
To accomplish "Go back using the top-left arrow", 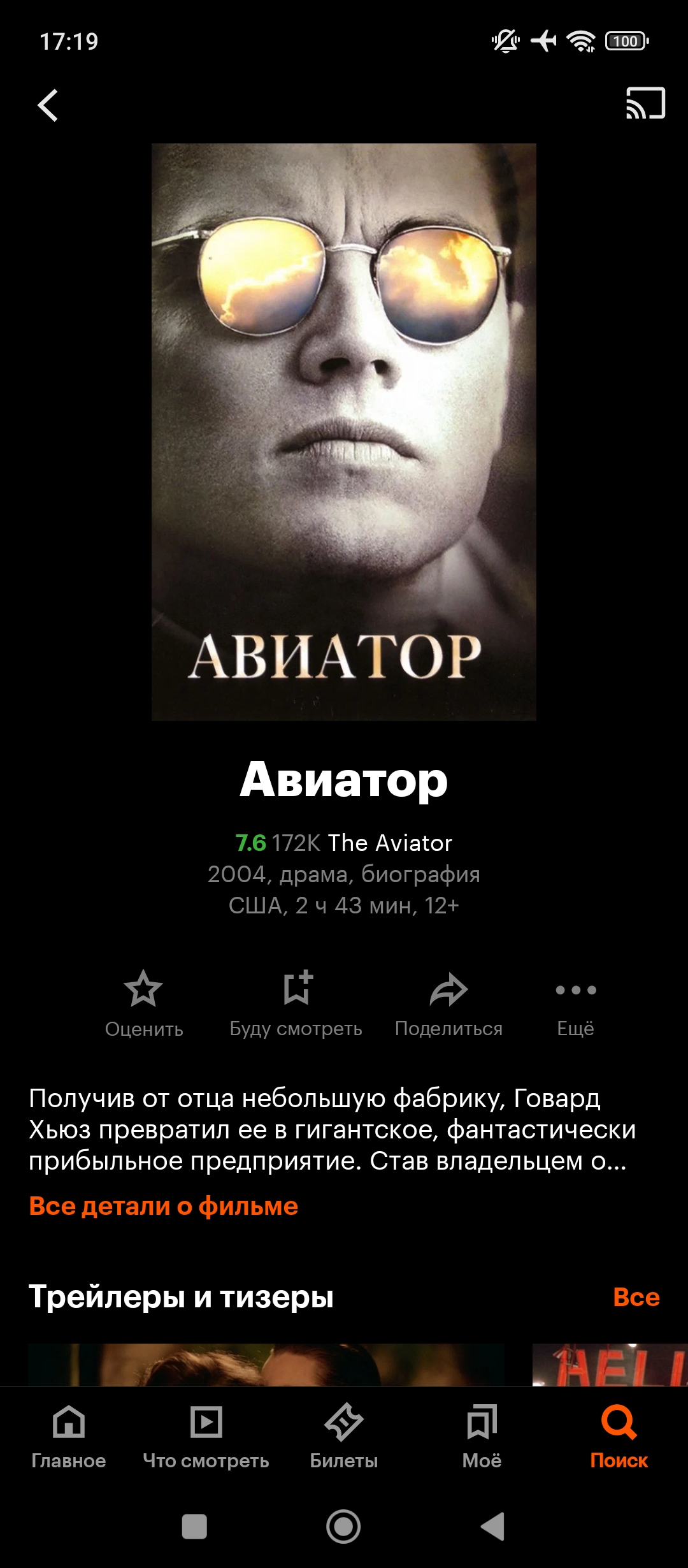I will point(48,105).
